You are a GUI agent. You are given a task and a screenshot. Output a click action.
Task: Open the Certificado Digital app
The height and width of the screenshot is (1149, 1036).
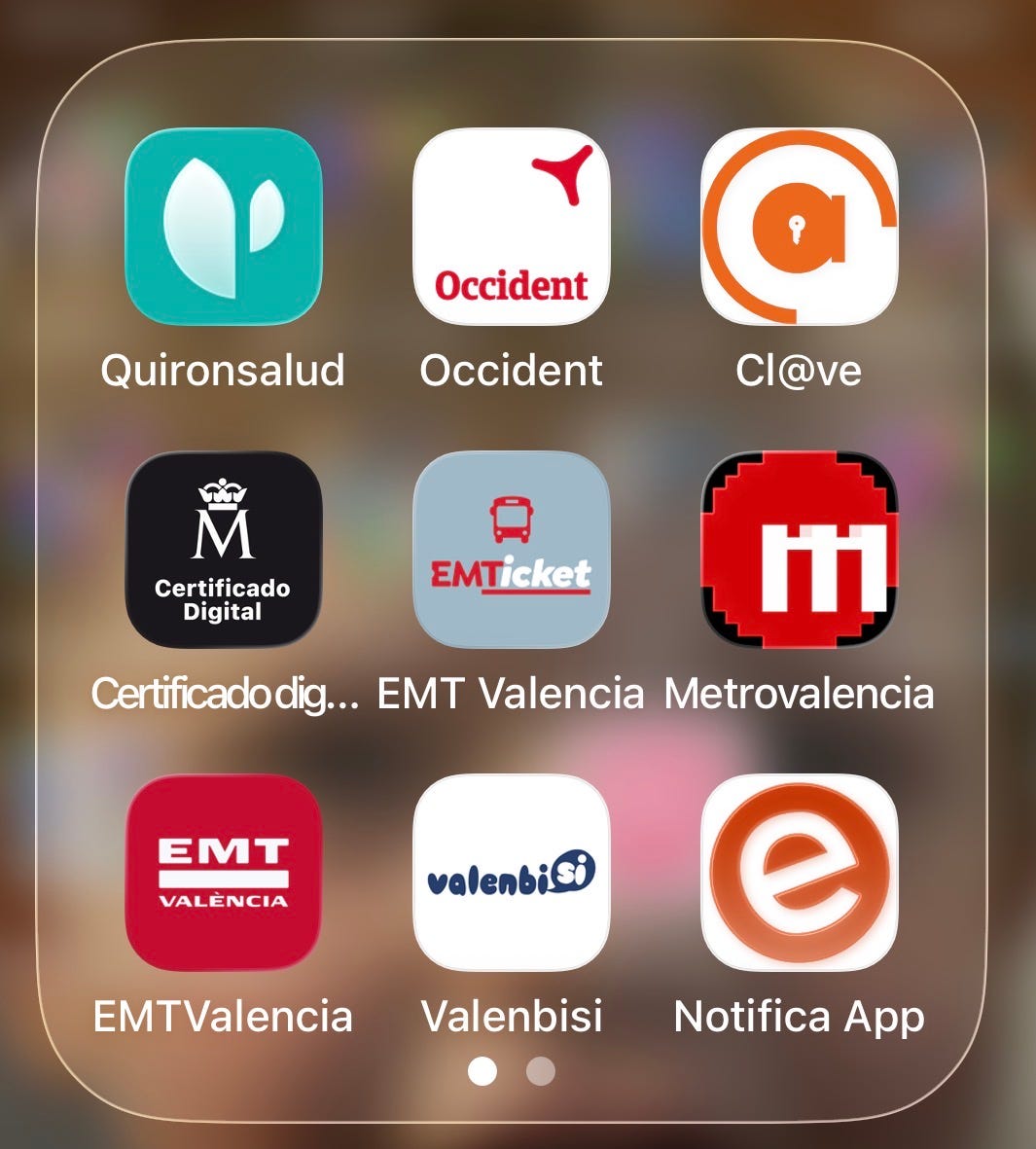[x=223, y=550]
